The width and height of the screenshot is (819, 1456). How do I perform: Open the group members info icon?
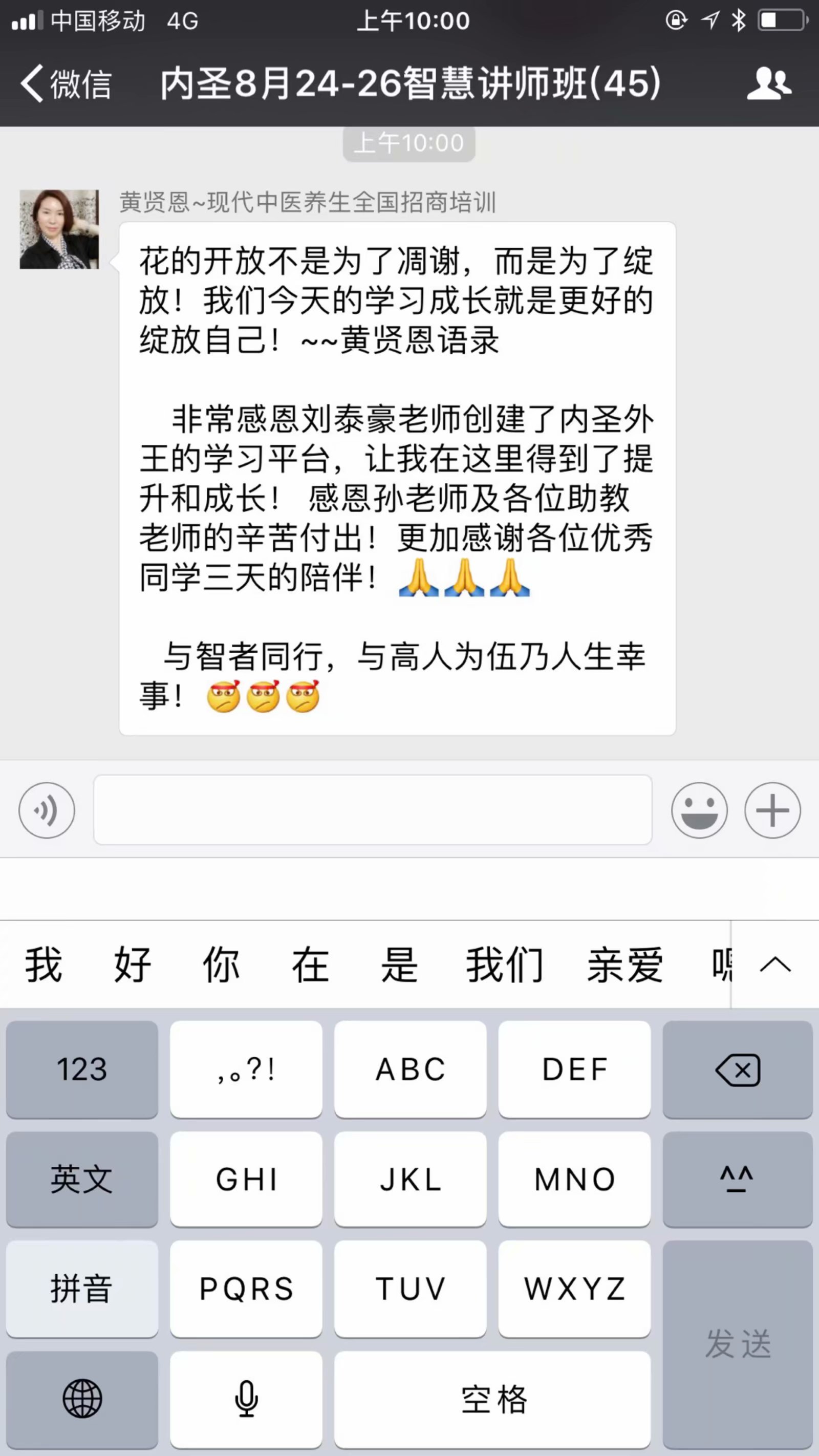click(768, 83)
